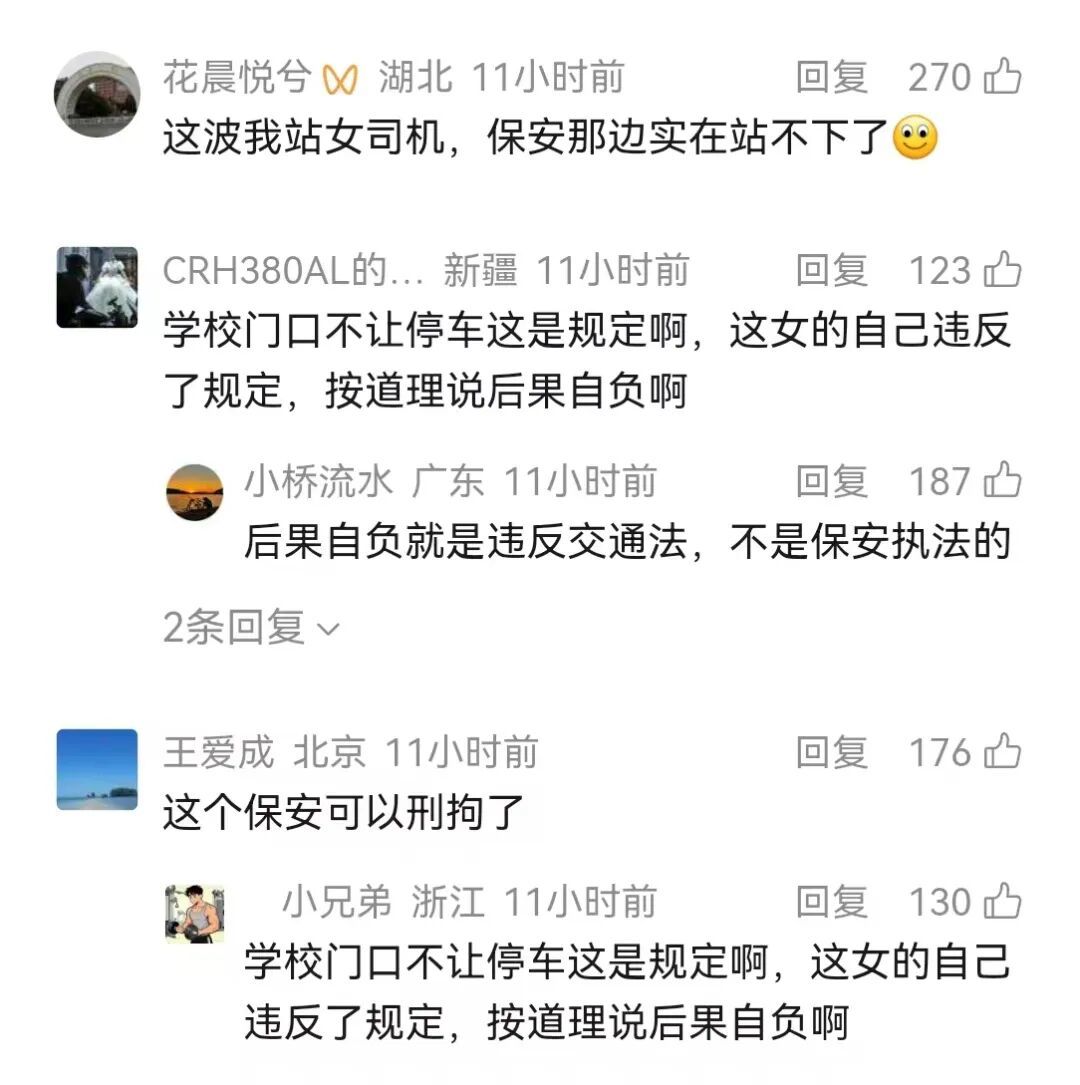Screen dimensions: 1080x1085
Task: Visit 小兄弟's avatar
Action: click(194, 913)
